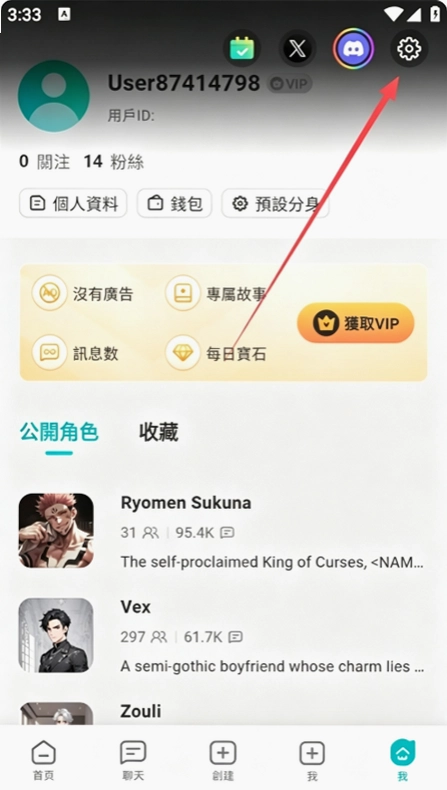
Task: Tap the 獲取VIP button
Action: pyautogui.click(x=356, y=323)
